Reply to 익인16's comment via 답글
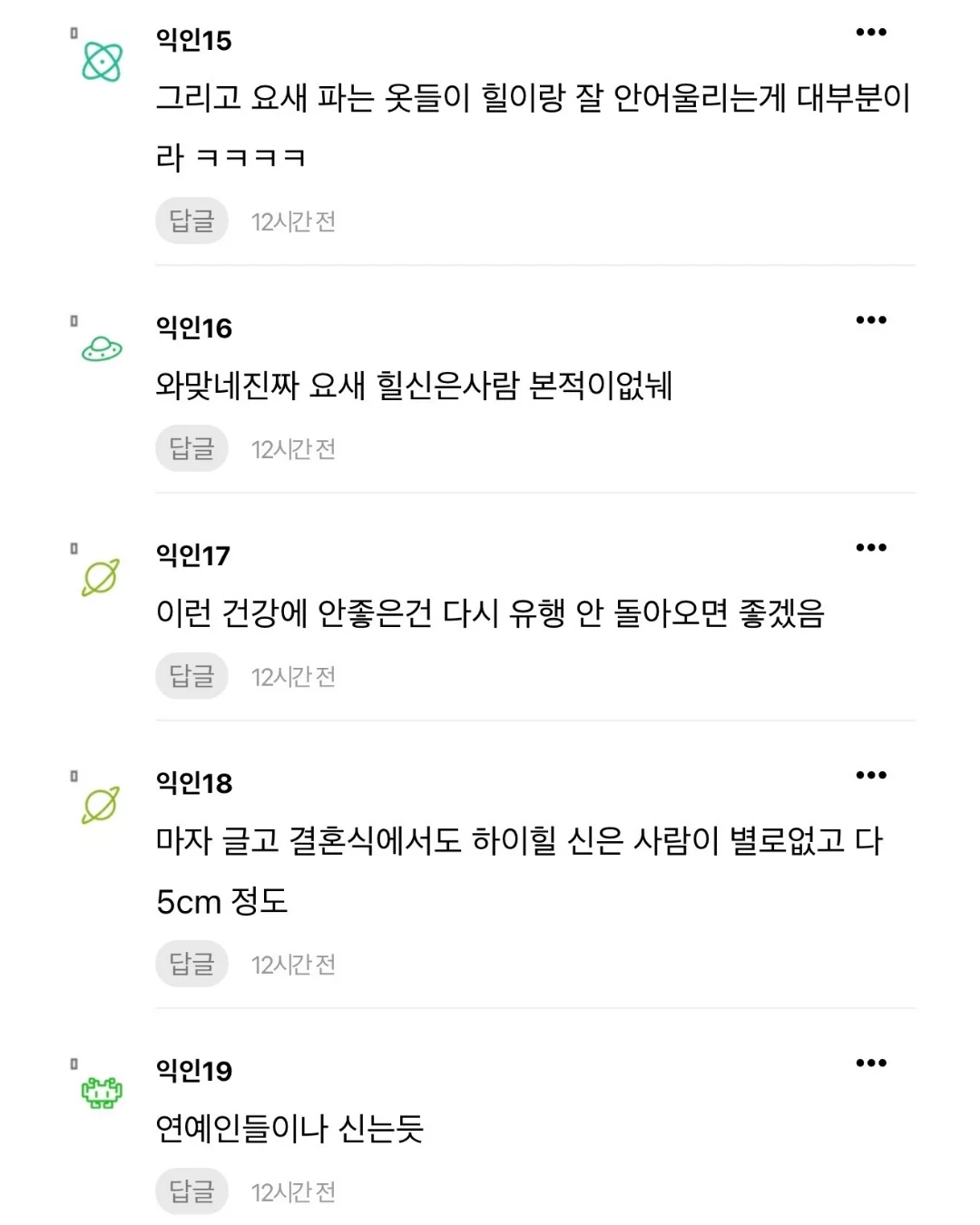The width and height of the screenshot is (980, 1225). click(191, 448)
